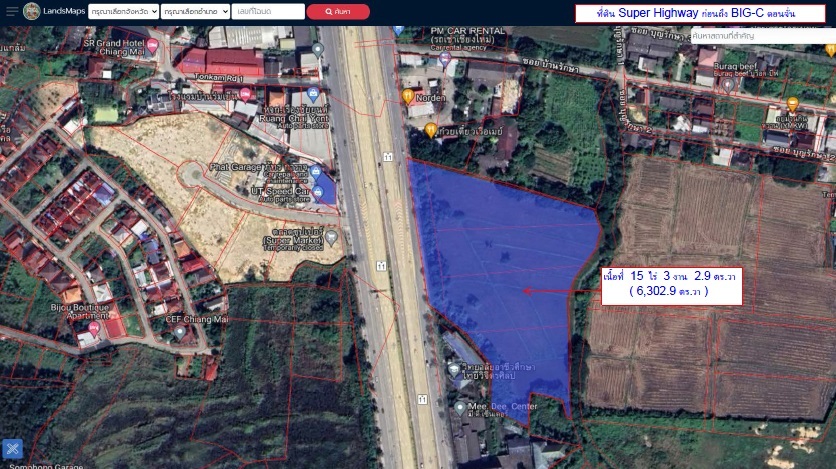Open the Mee Dee Center marker
This screenshot has width=836, height=469.
point(459,408)
